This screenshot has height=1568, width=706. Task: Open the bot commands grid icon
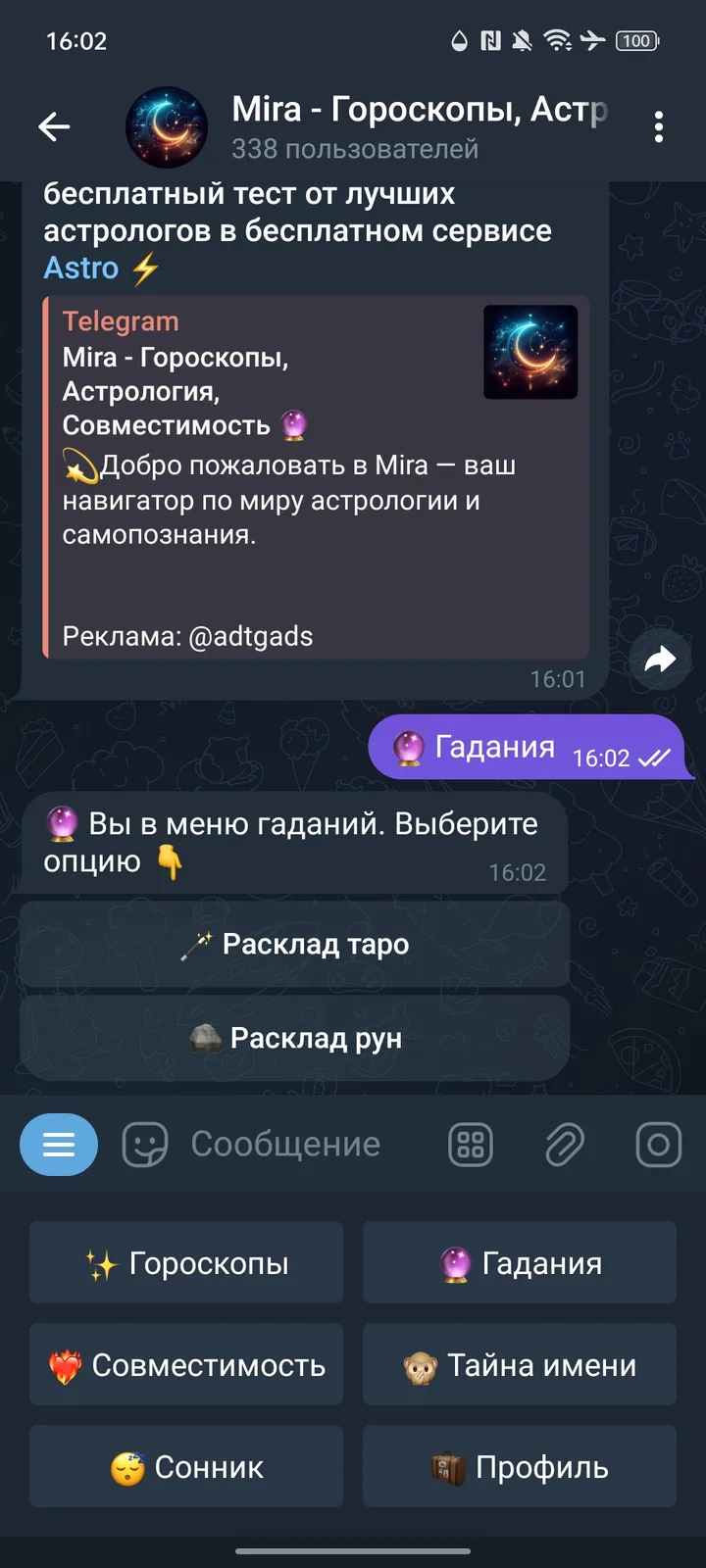471,1144
